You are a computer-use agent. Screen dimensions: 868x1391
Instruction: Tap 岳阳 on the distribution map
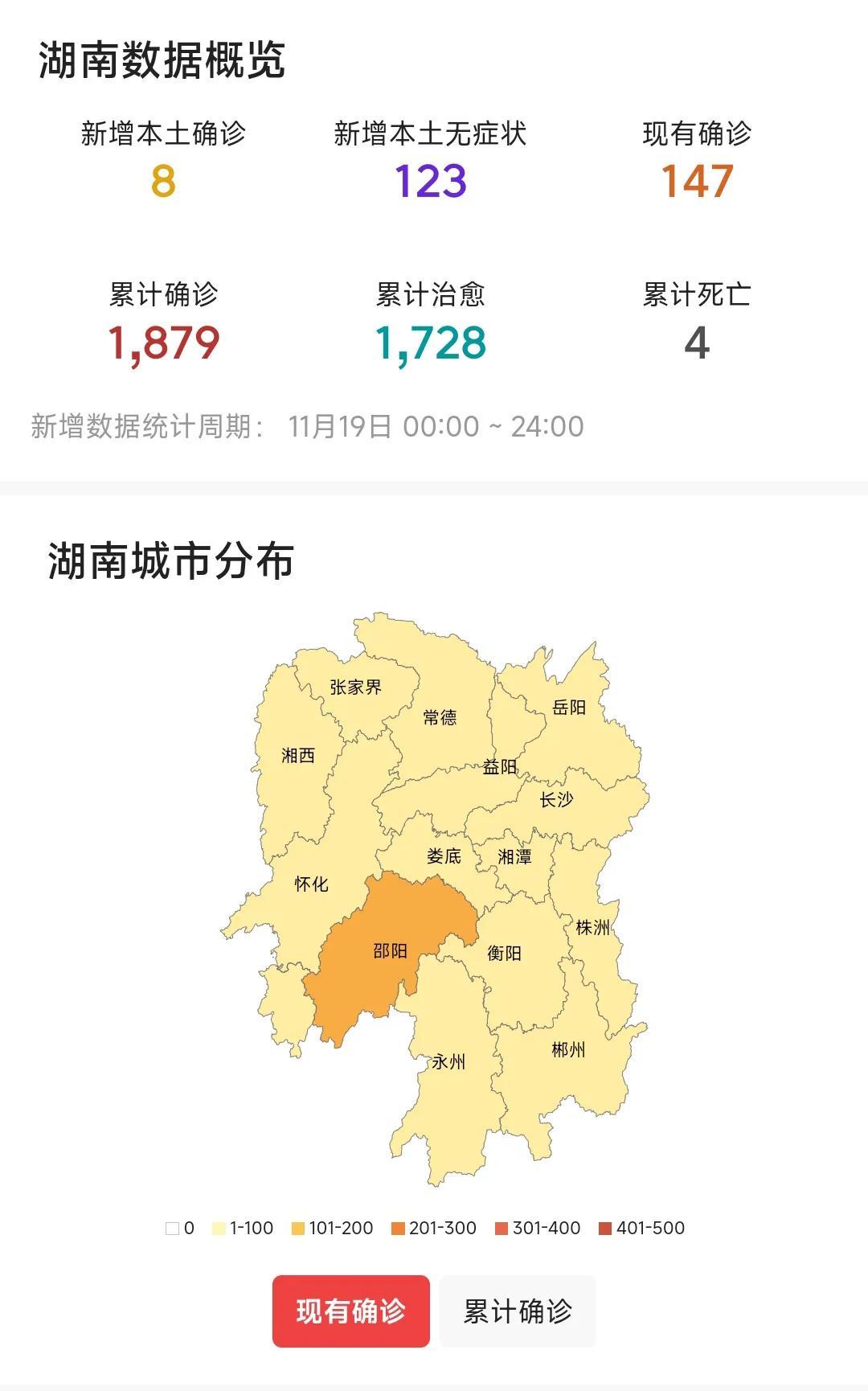click(x=569, y=708)
